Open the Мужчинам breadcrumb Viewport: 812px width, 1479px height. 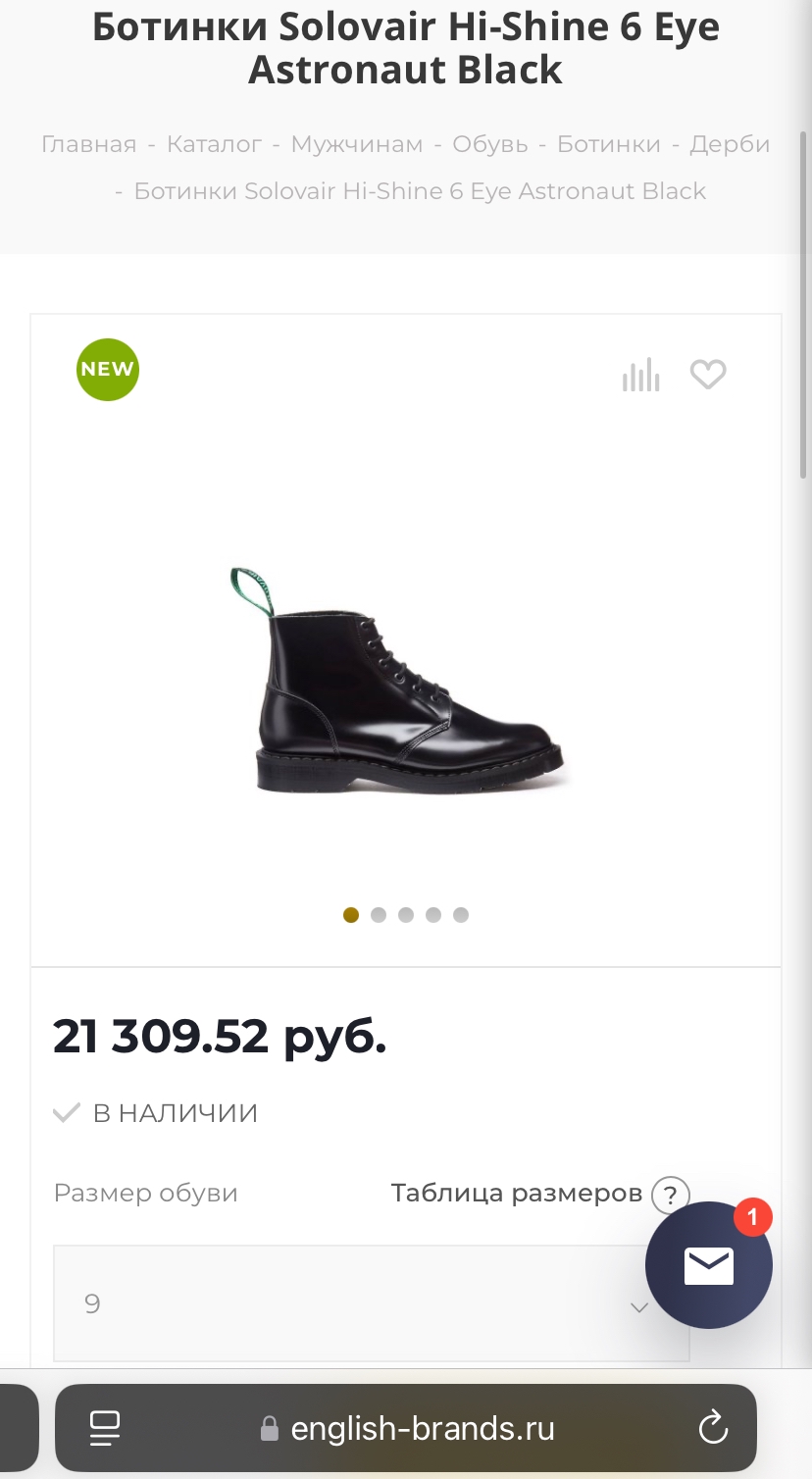pos(357,144)
